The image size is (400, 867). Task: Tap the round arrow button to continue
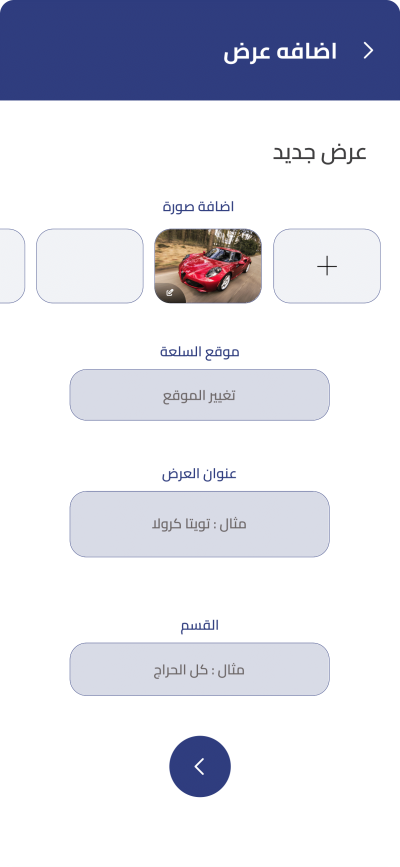tap(200, 766)
